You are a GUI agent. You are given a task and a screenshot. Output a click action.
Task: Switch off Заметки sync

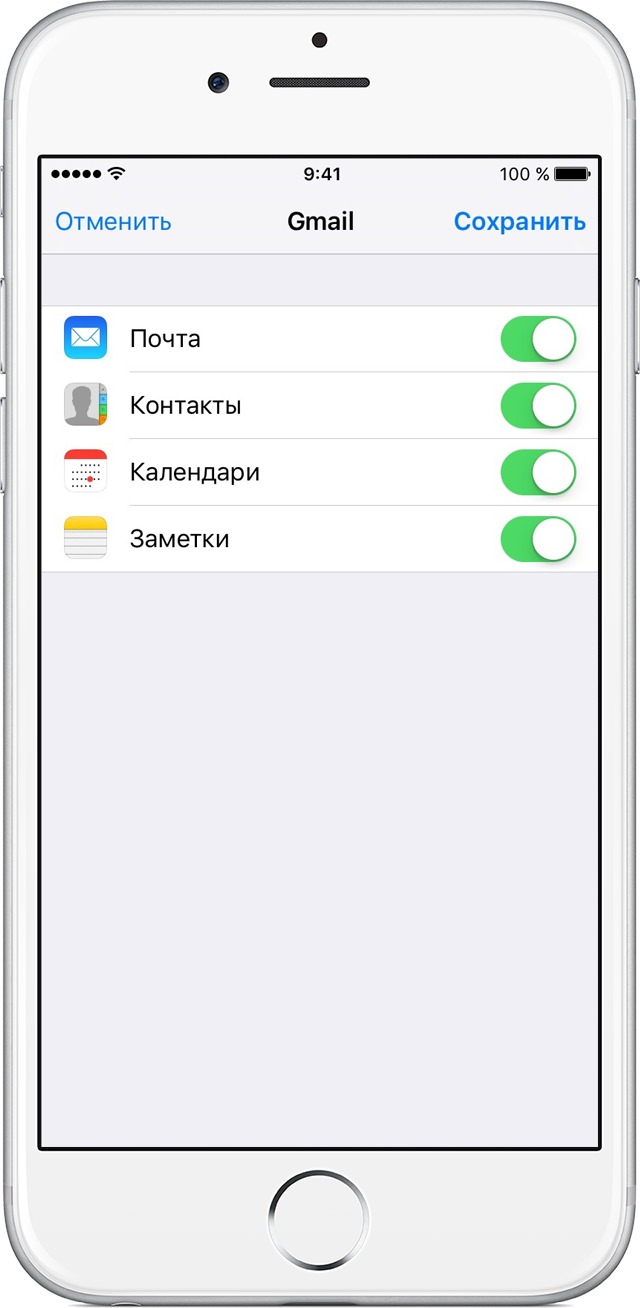tap(538, 539)
